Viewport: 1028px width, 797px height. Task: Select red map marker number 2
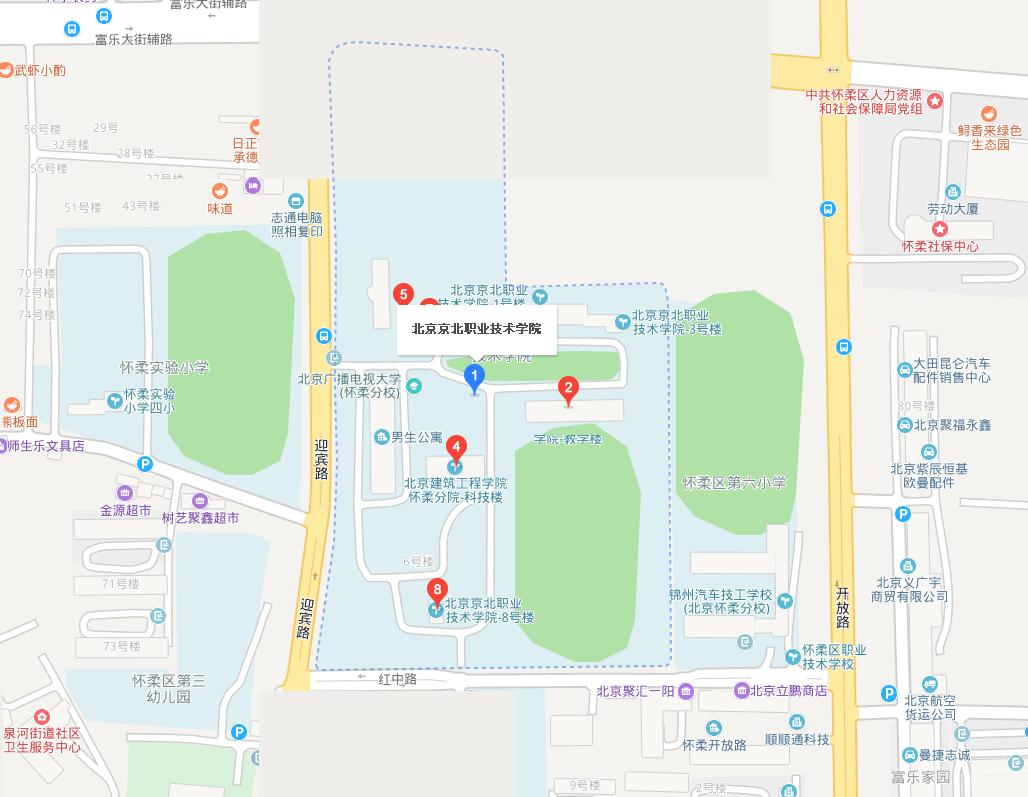pyautogui.click(x=568, y=389)
